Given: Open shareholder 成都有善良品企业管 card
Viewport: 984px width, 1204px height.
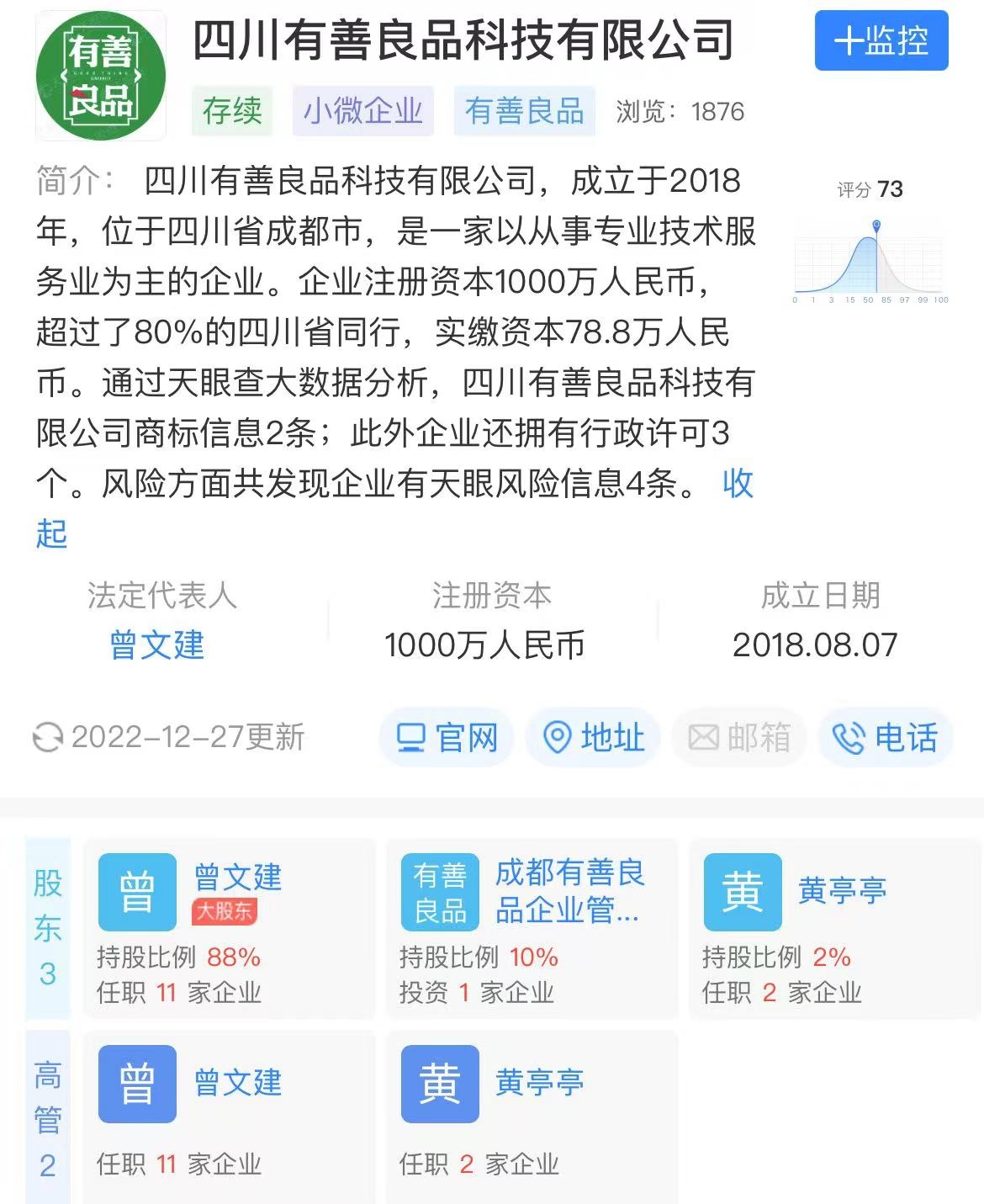Looking at the screenshot, I should (x=532, y=929).
